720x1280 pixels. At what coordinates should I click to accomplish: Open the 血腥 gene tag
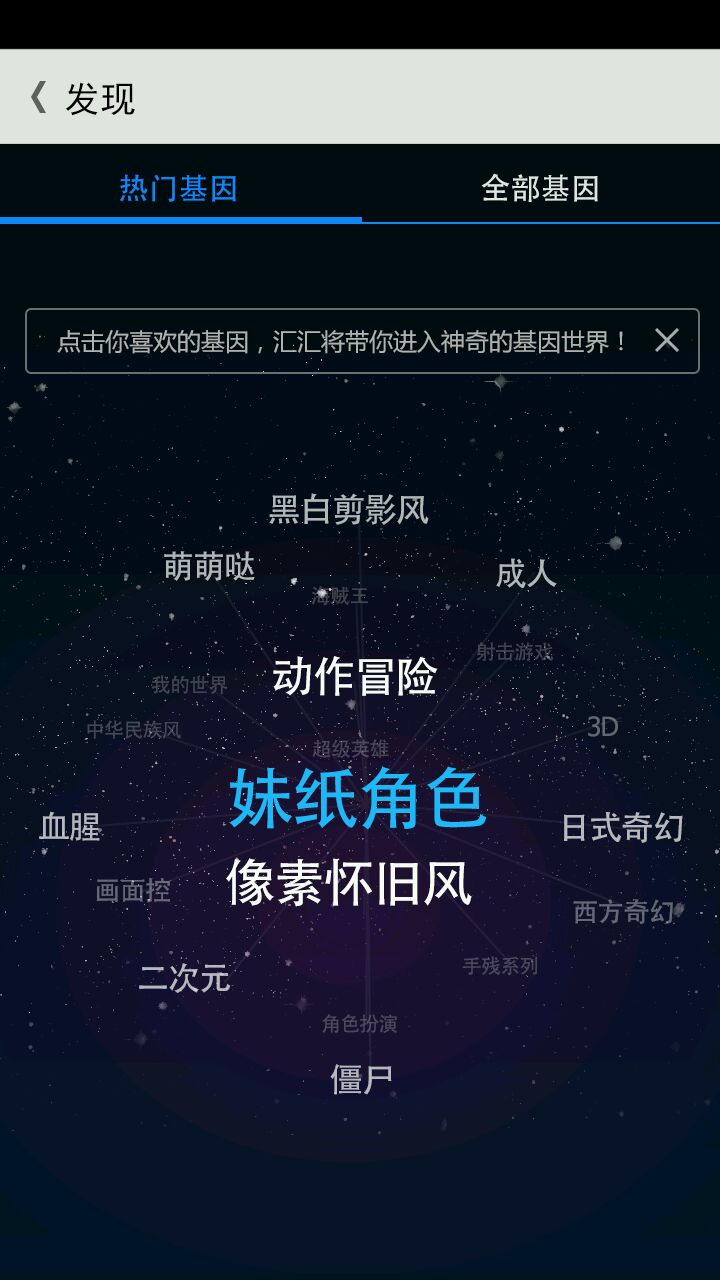coord(70,828)
